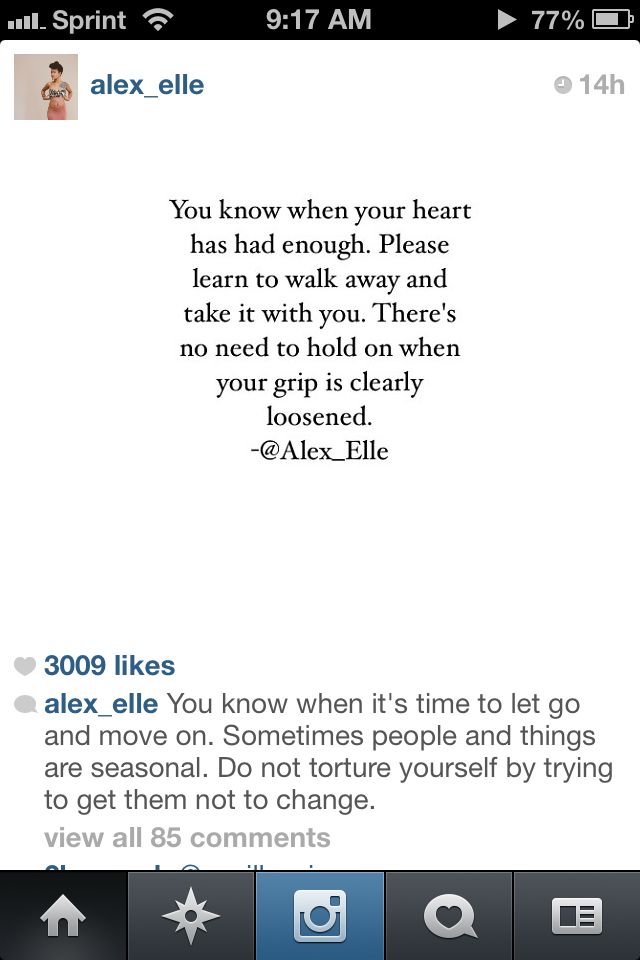Open the alex_elle username in the caption

tap(101, 704)
